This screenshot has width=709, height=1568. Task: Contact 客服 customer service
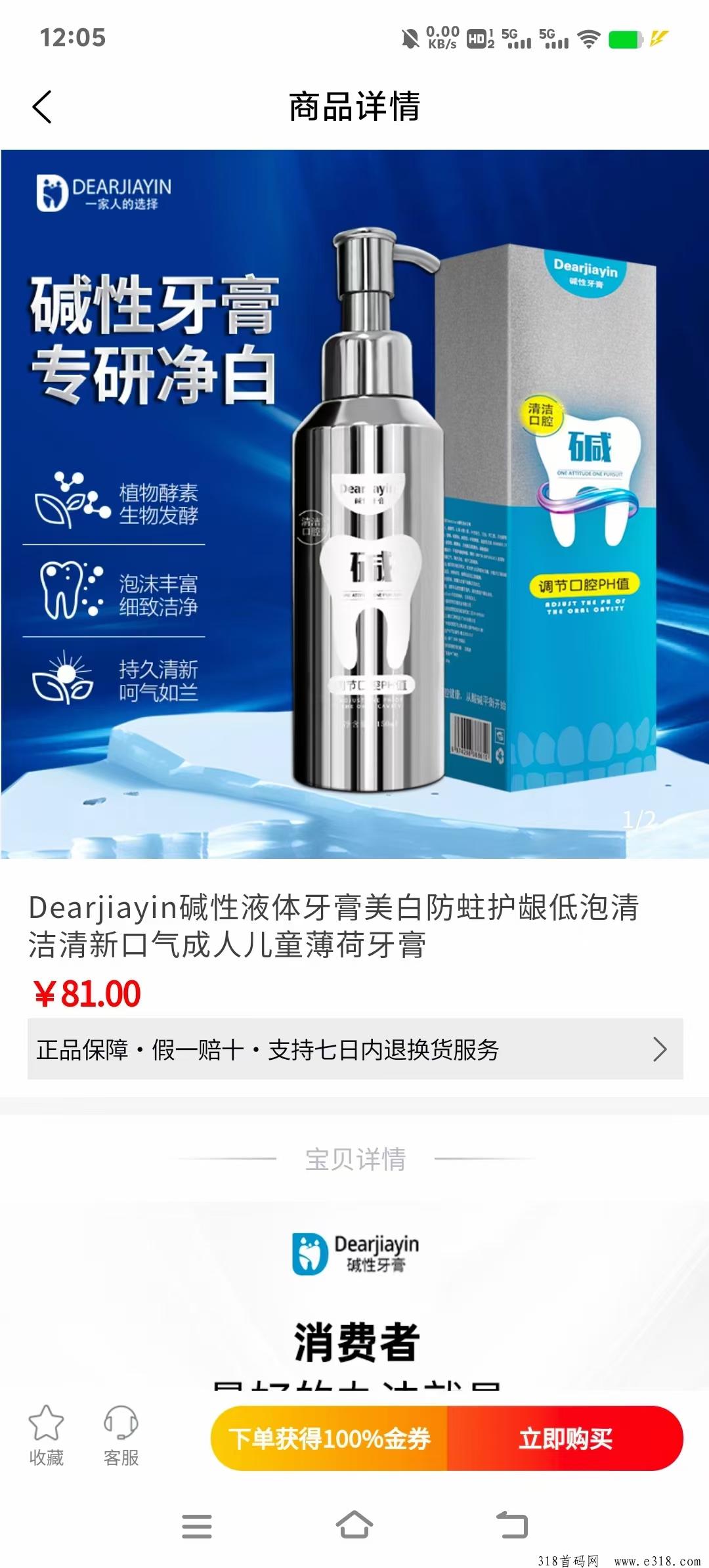point(121,1435)
